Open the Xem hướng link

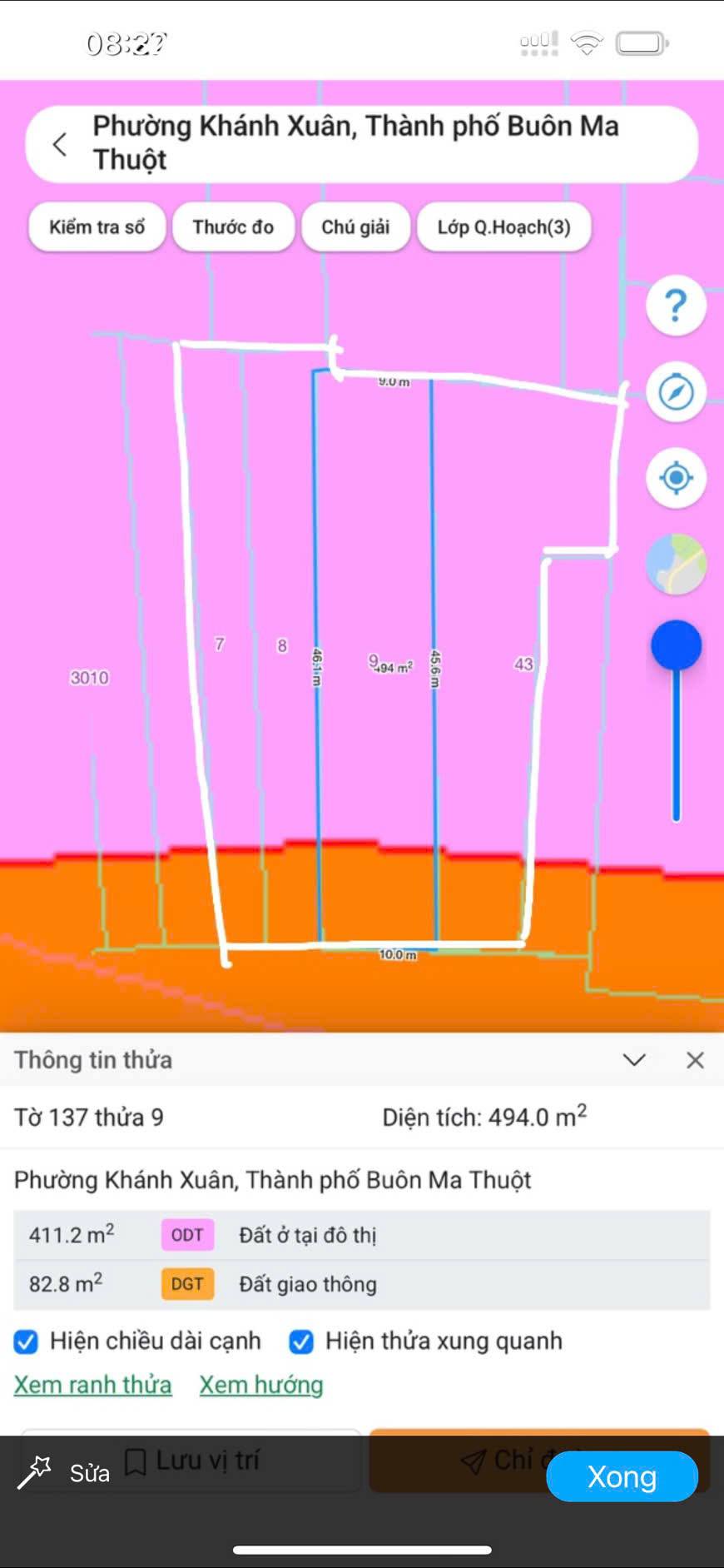(261, 1385)
